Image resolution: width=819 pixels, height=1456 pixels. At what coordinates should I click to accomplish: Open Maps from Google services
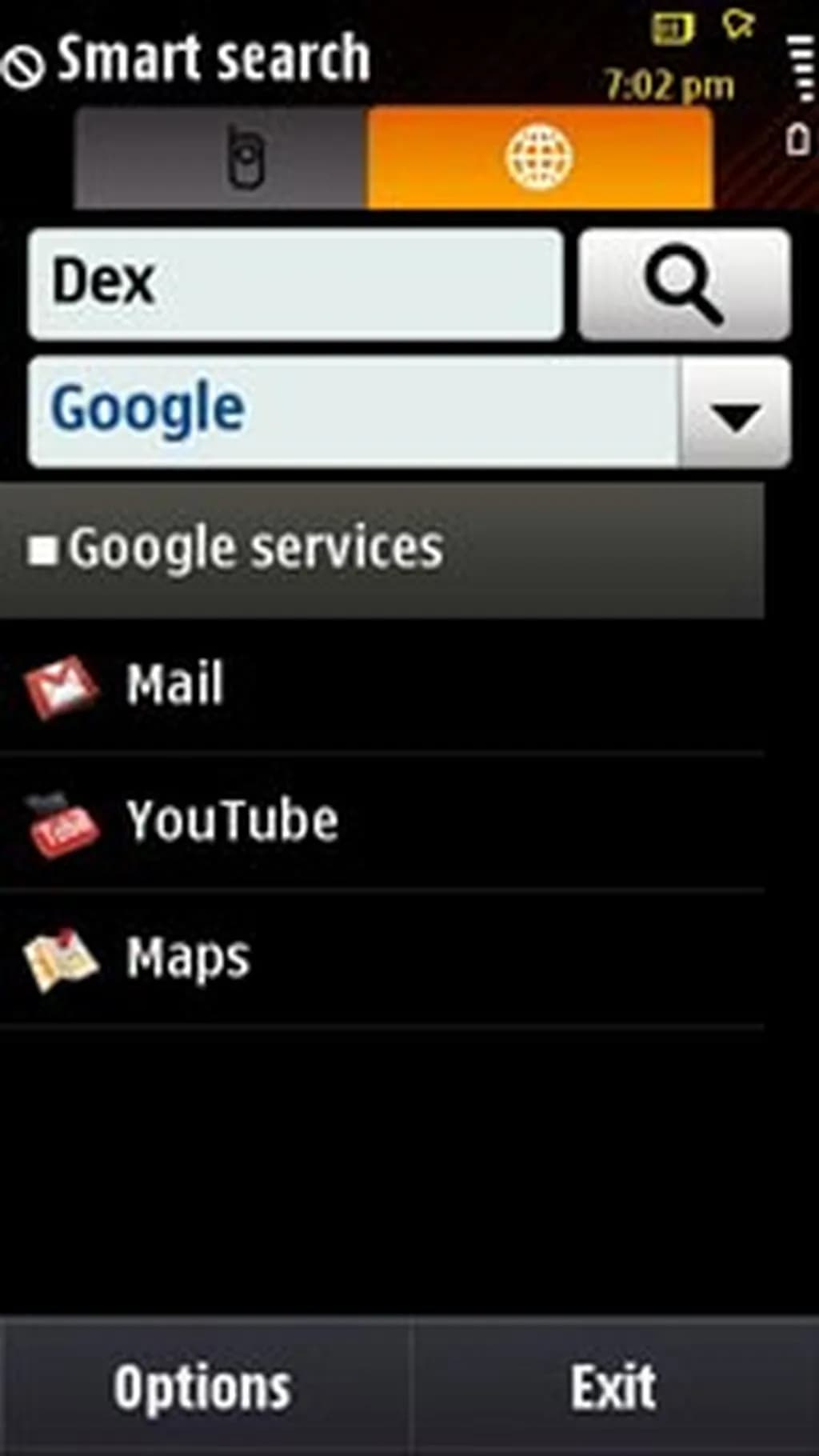pyautogui.click(x=187, y=958)
